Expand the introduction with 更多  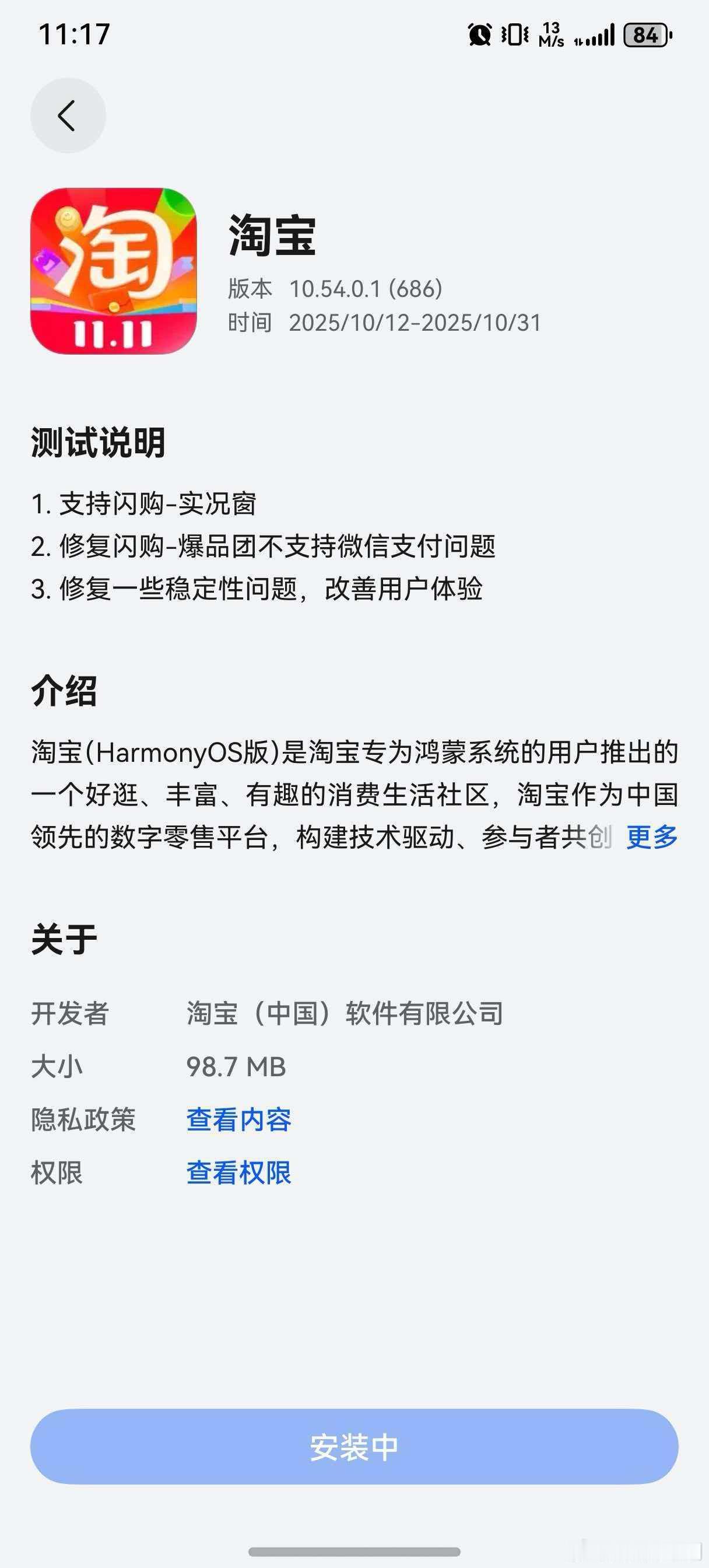point(652,837)
